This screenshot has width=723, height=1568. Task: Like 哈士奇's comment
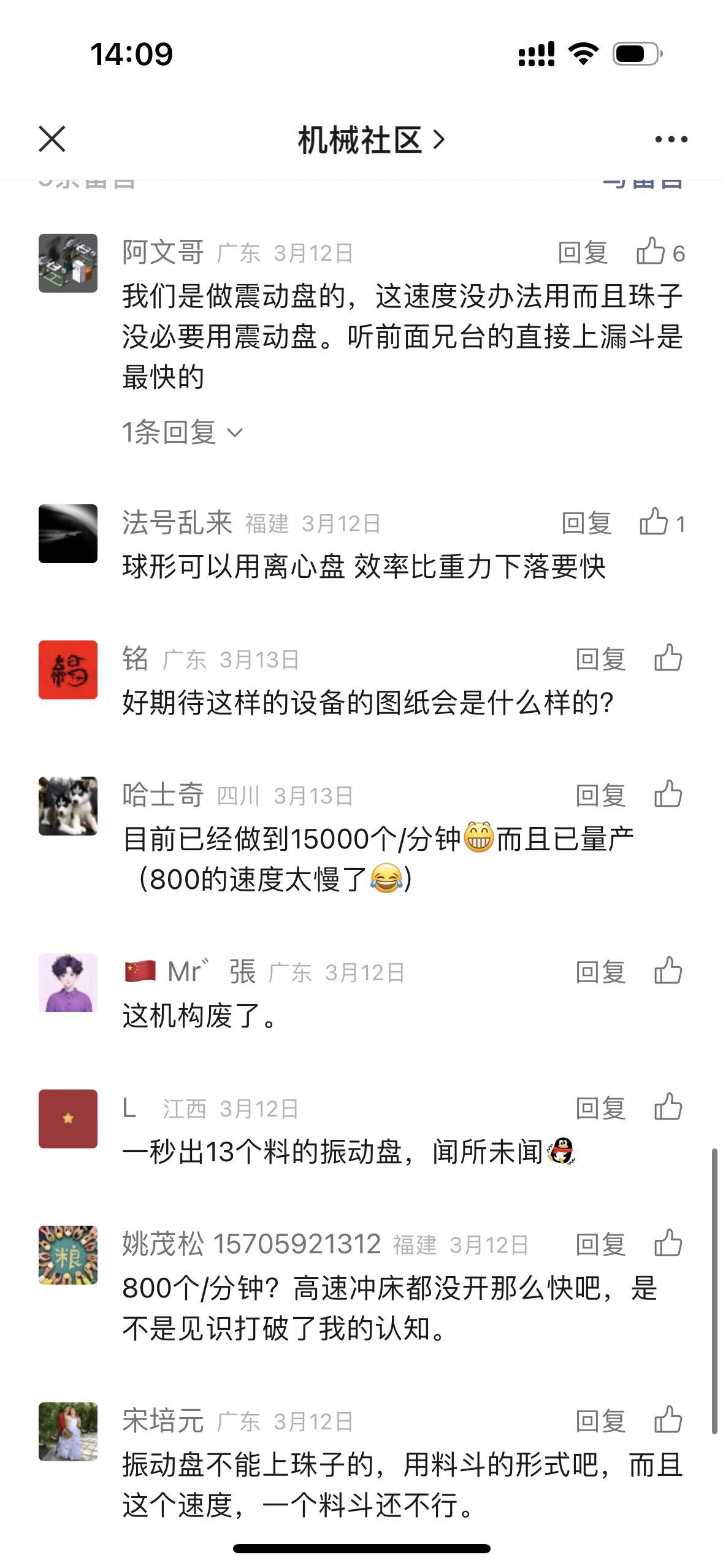(x=668, y=794)
